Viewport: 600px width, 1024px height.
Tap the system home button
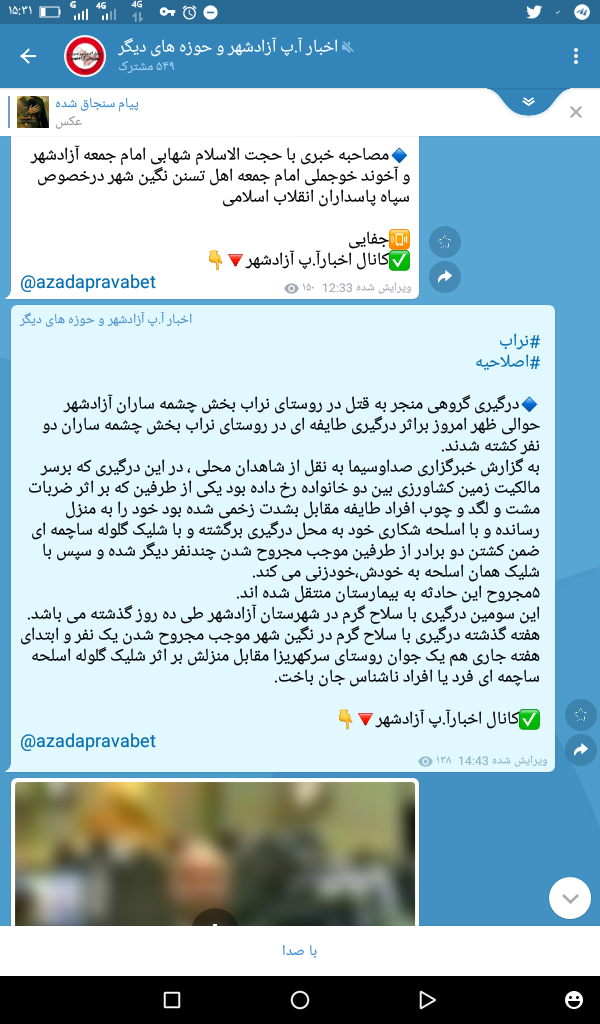point(299,999)
